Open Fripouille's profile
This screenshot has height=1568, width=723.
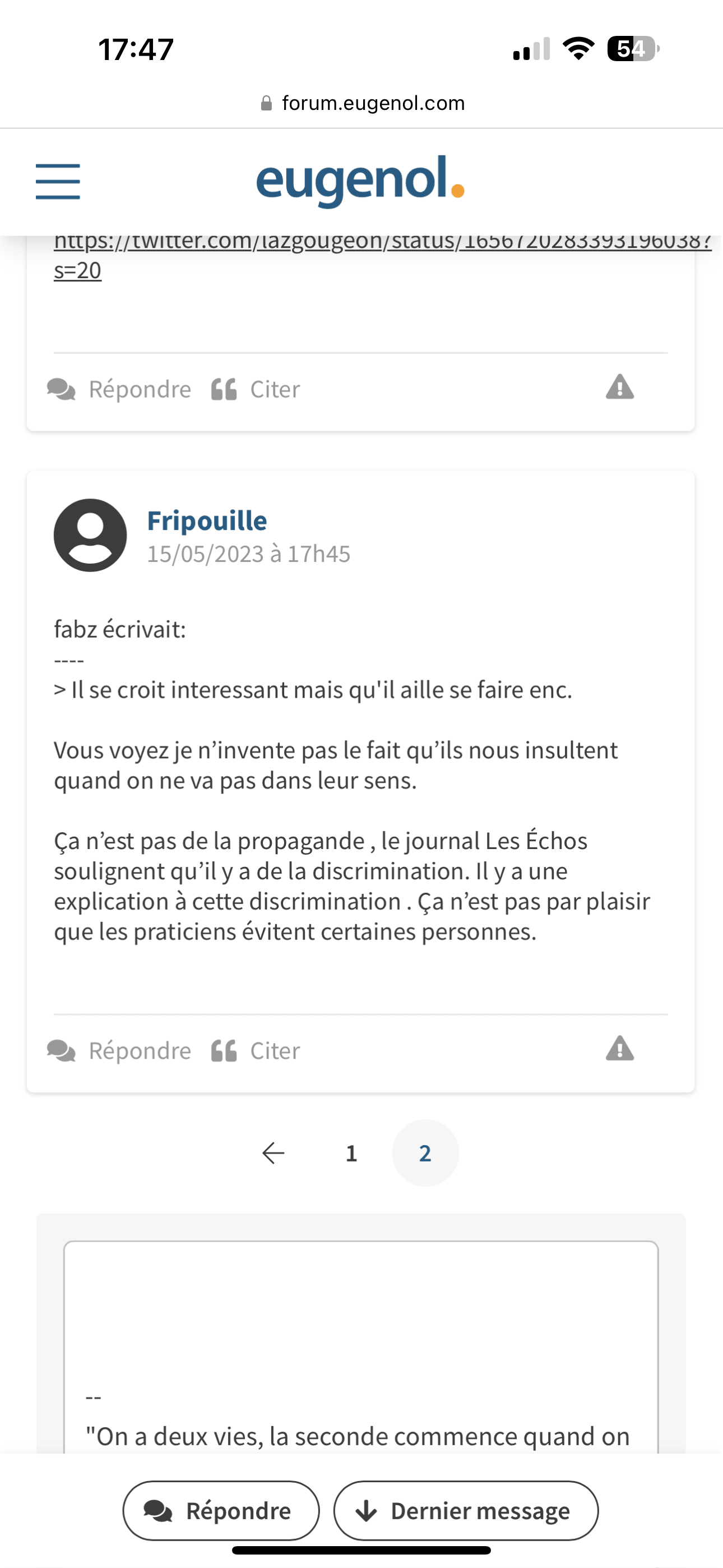pos(207,521)
